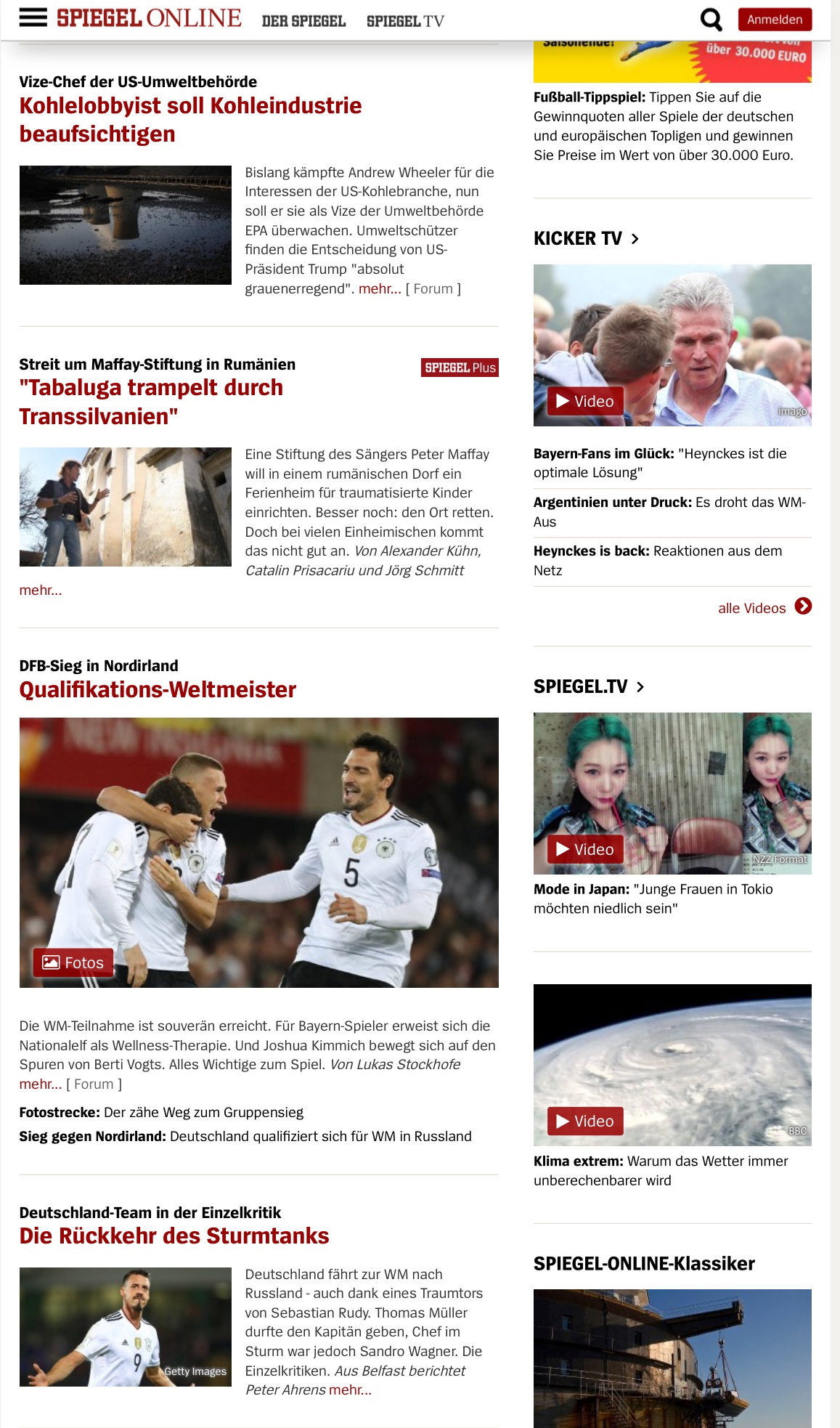Open alle Videos link
Screen dimensions: 840x1428
click(764, 607)
